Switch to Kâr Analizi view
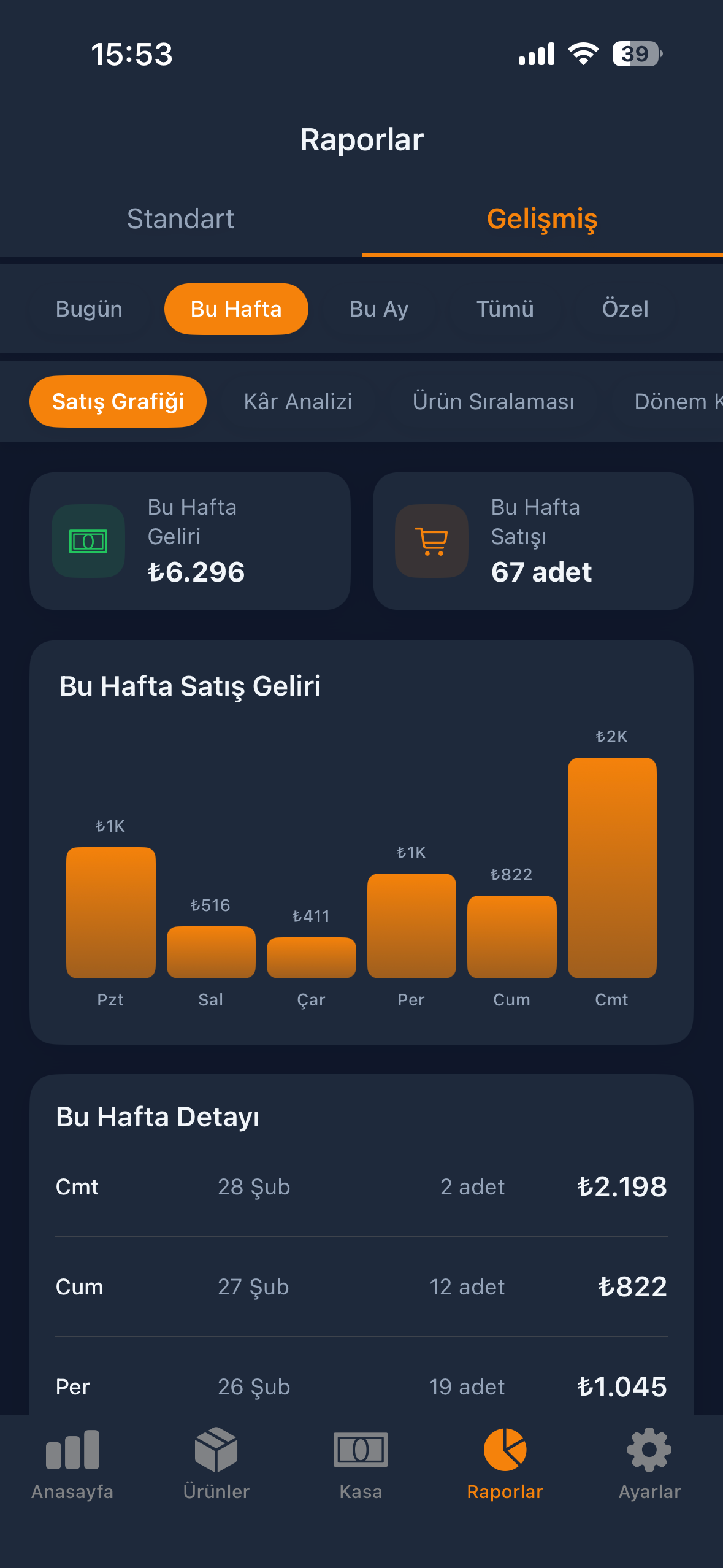 (x=298, y=401)
